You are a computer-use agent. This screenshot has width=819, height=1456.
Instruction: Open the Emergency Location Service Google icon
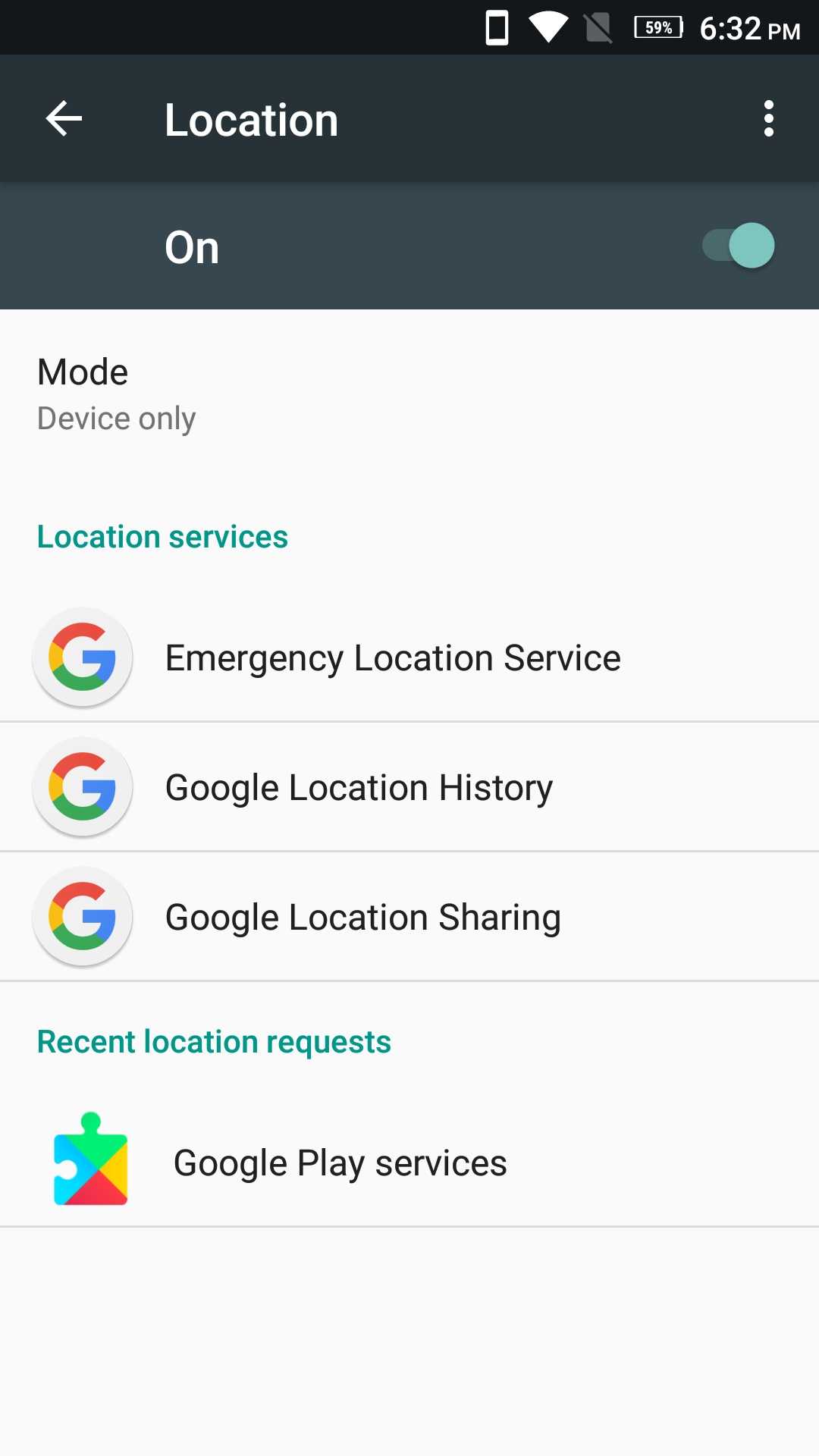[82, 657]
